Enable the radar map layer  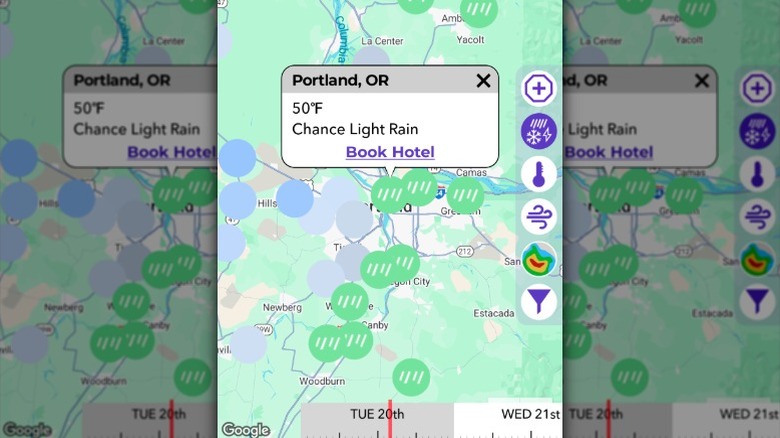pyautogui.click(x=539, y=260)
